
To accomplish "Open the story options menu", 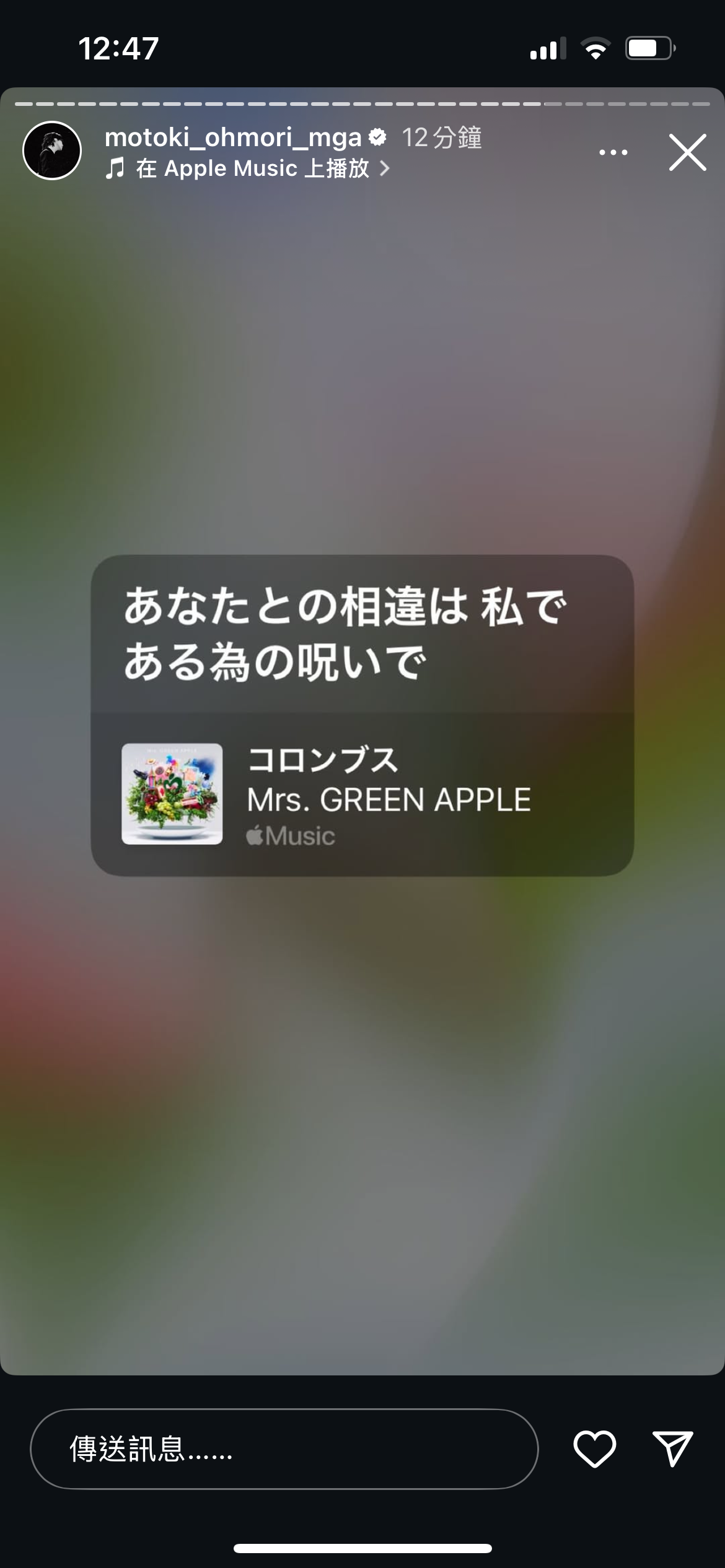I will [x=613, y=152].
